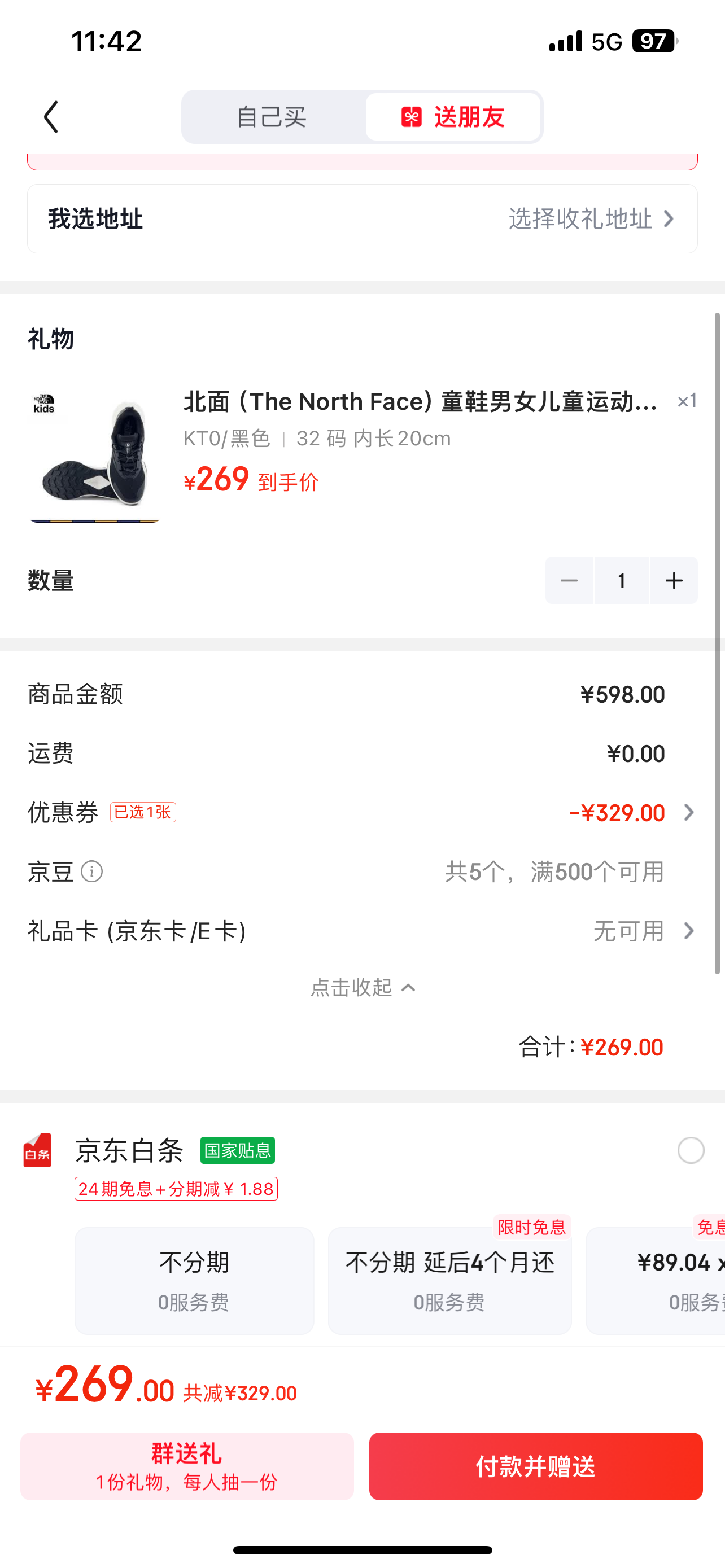Increase quantity with the plus button
The height and width of the screenshot is (1568, 725).
pos(674,580)
